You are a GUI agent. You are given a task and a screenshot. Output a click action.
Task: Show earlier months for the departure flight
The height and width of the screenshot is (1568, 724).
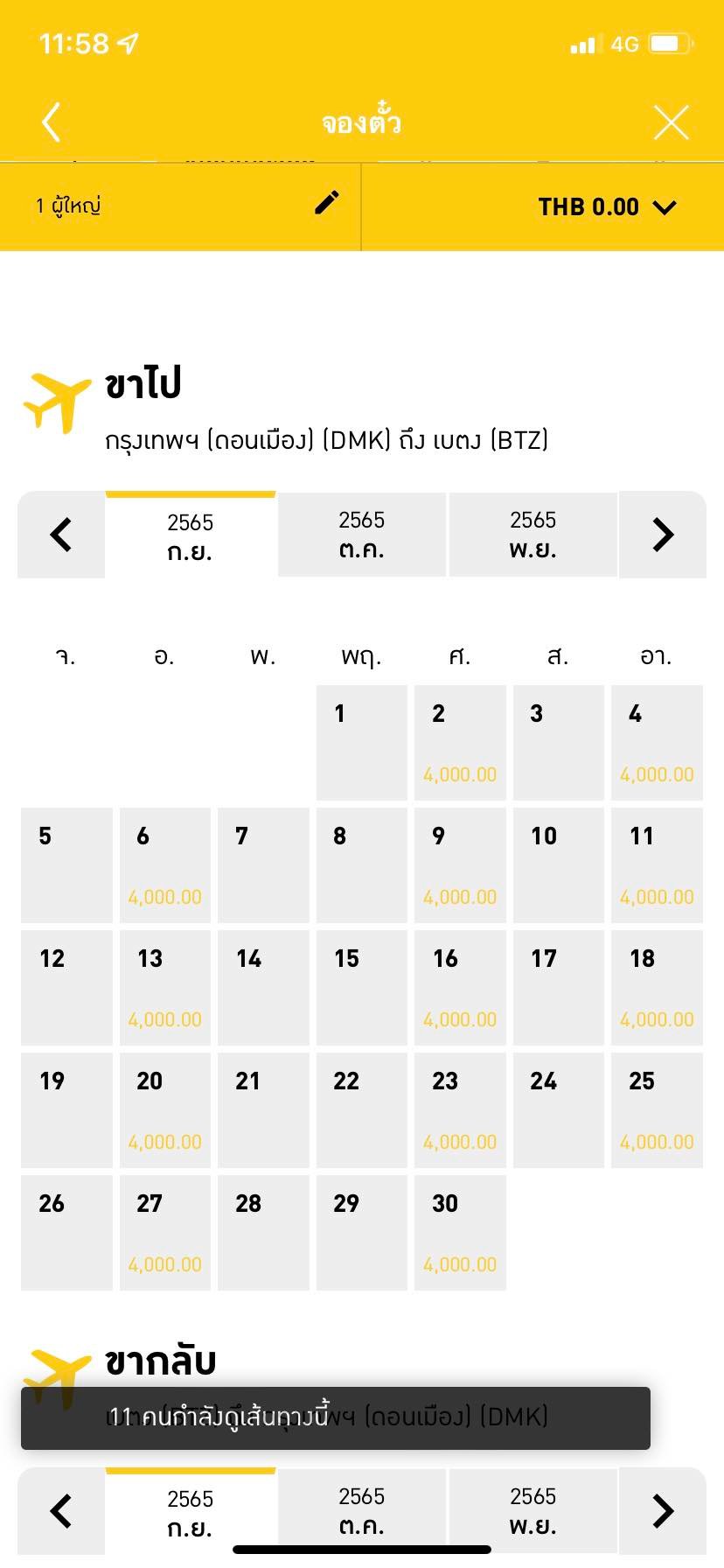click(x=61, y=535)
